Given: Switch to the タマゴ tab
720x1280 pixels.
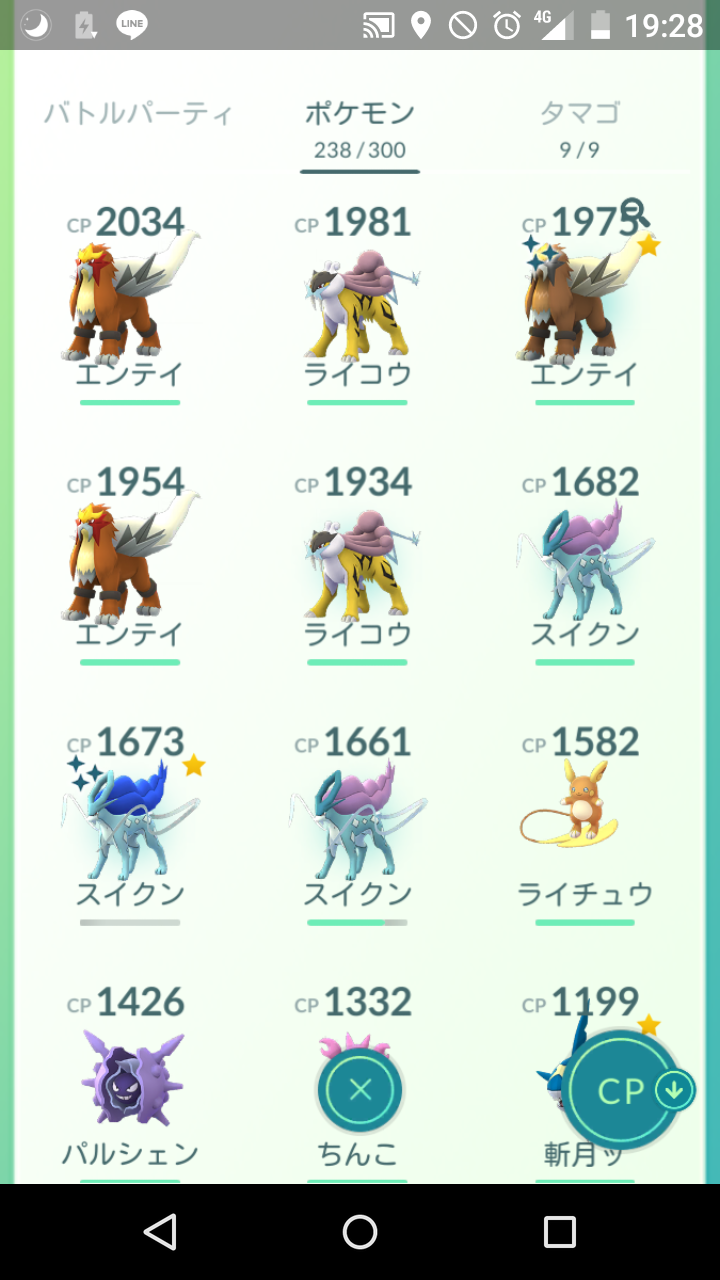Looking at the screenshot, I should [580, 114].
